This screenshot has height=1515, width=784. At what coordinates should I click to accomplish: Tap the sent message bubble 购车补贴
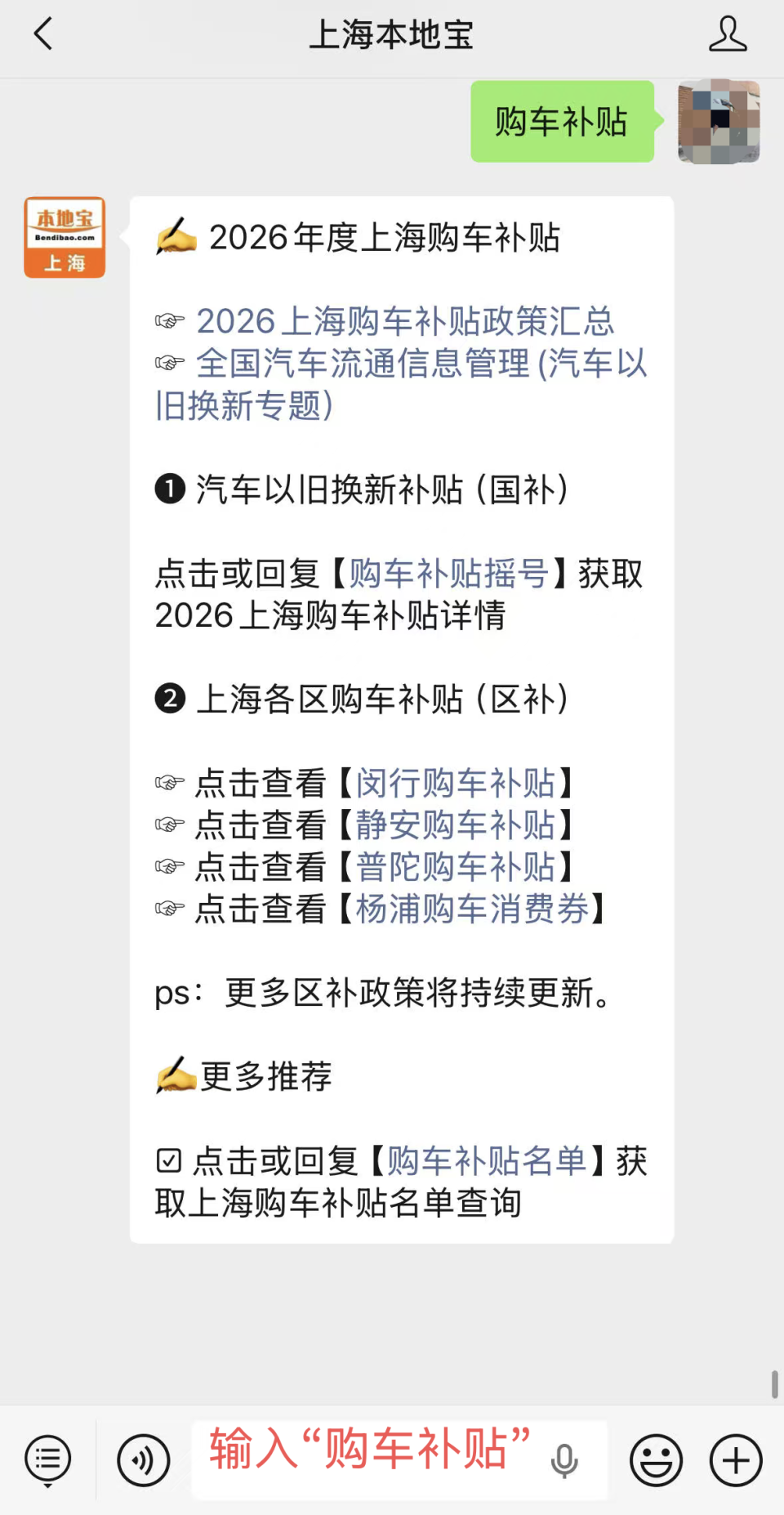(561, 123)
